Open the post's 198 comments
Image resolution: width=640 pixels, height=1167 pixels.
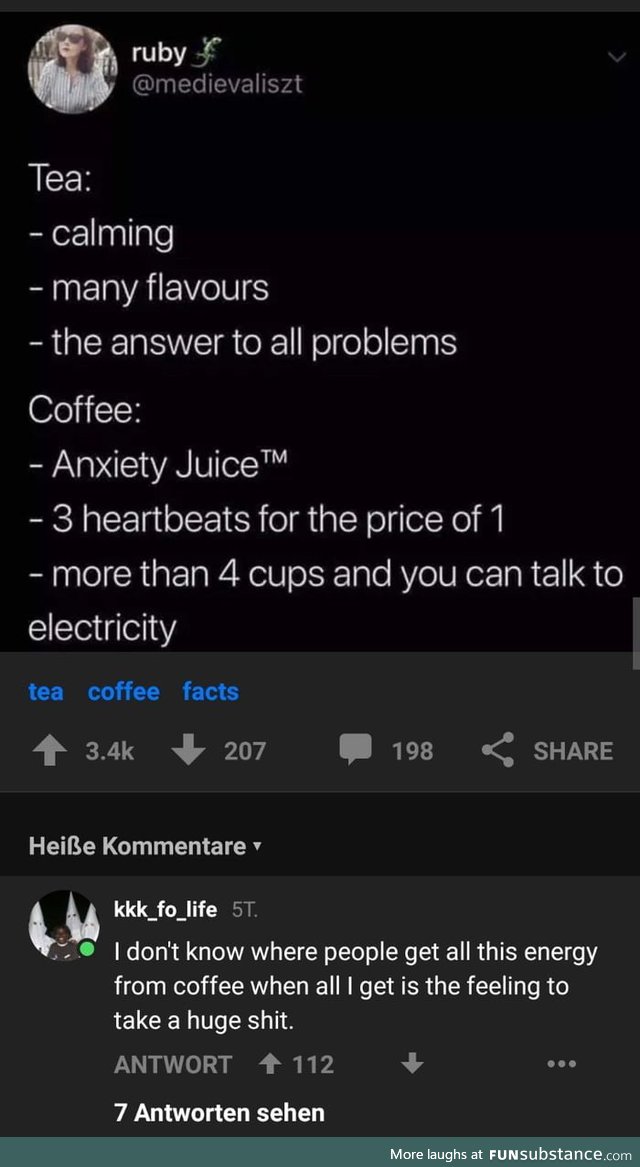[x=387, y=750]
